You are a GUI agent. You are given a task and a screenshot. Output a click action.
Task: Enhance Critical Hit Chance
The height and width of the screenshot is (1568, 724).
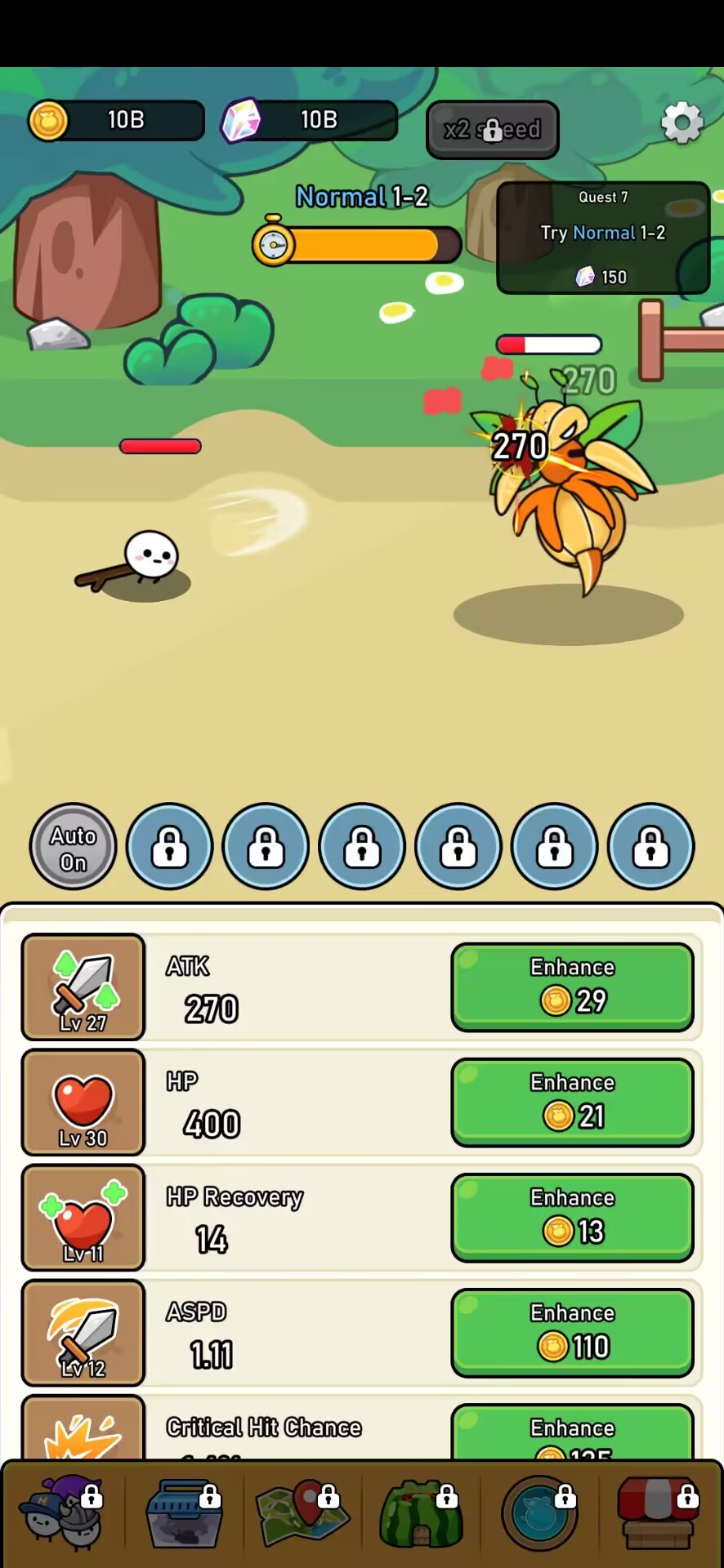(x=572, y=1433)
